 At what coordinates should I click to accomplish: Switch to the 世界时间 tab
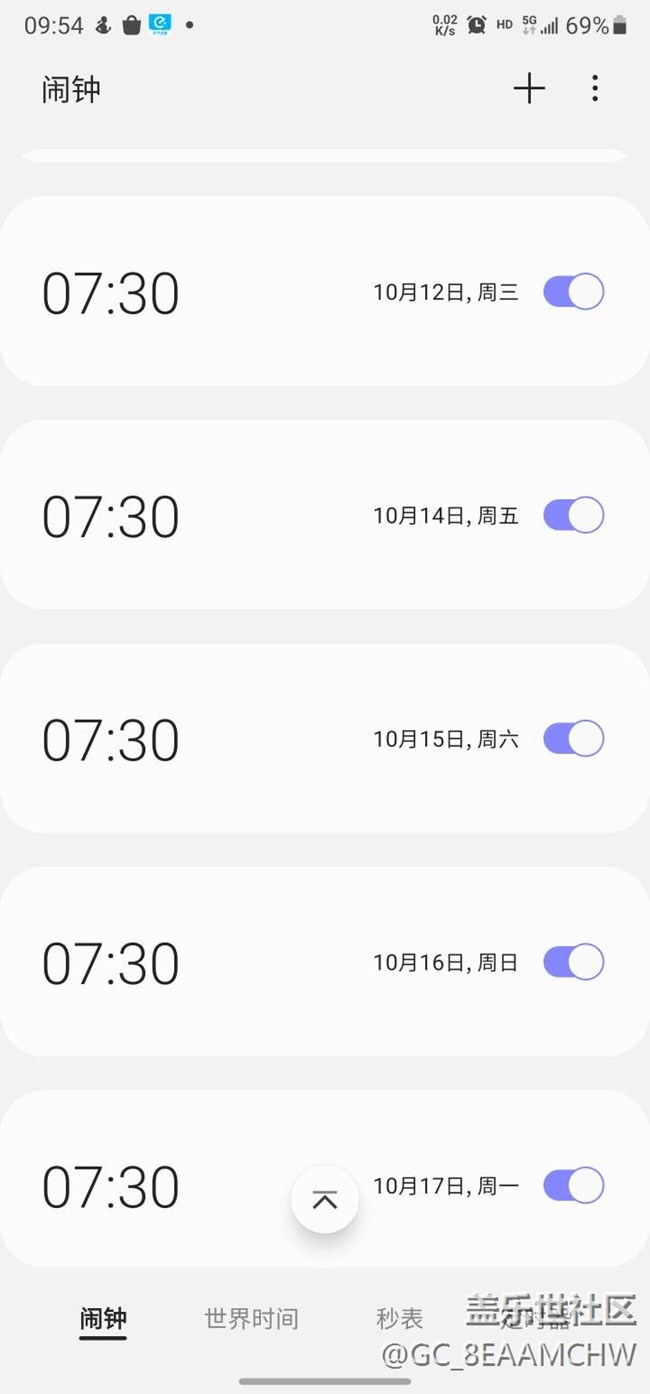251,1319
